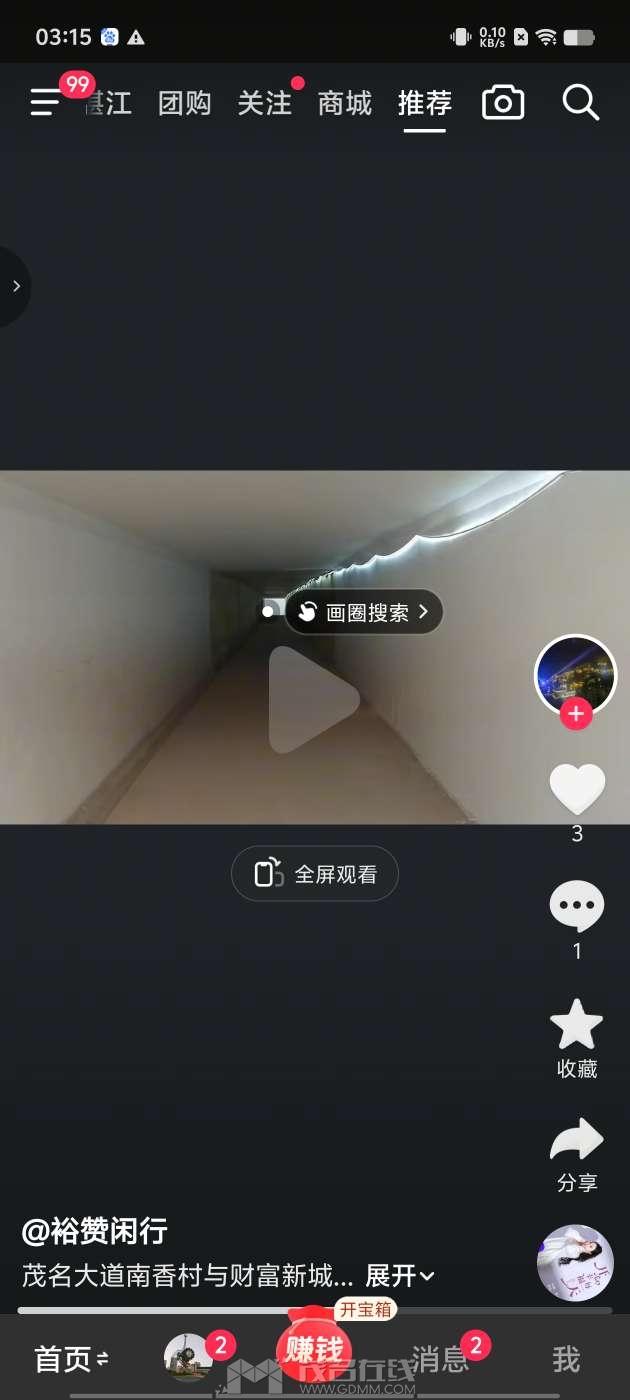Play the paused video
This screenshot has width=630, height=1400.
click(x=313, y=699)
